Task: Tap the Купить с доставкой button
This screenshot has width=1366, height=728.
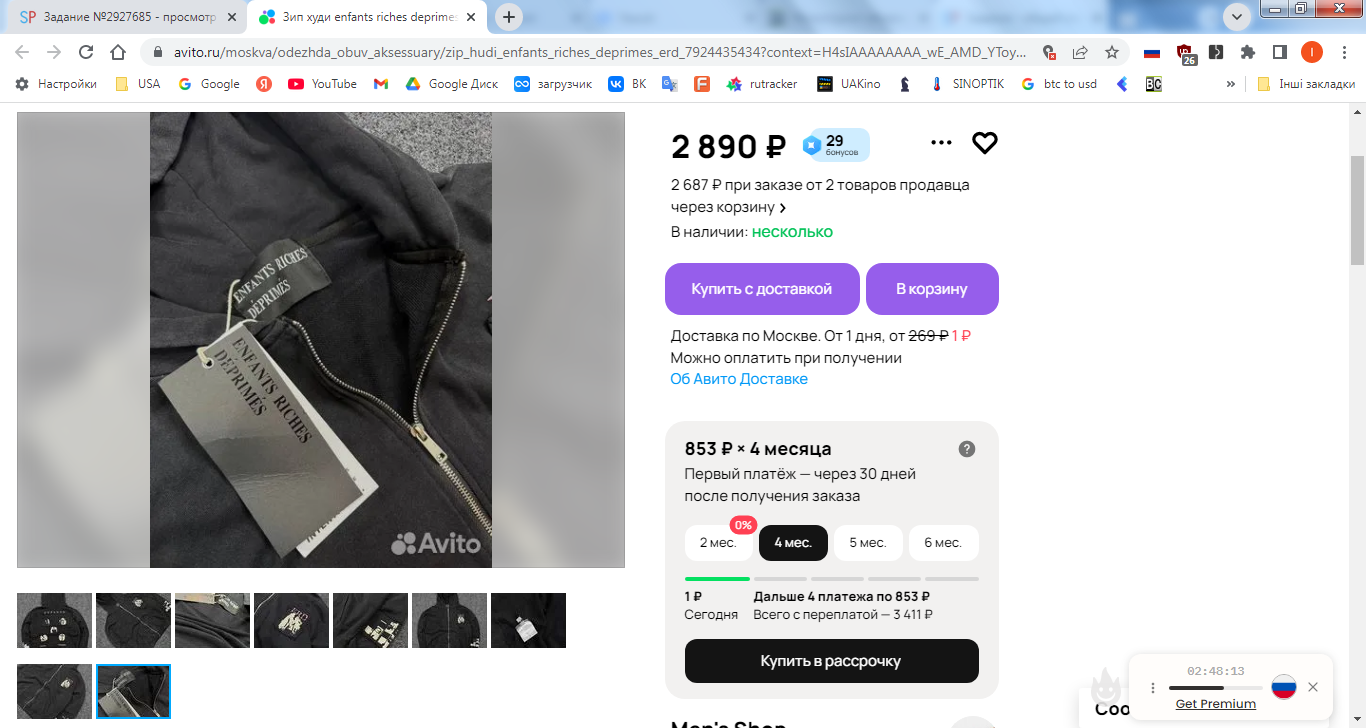Action: 762,289
